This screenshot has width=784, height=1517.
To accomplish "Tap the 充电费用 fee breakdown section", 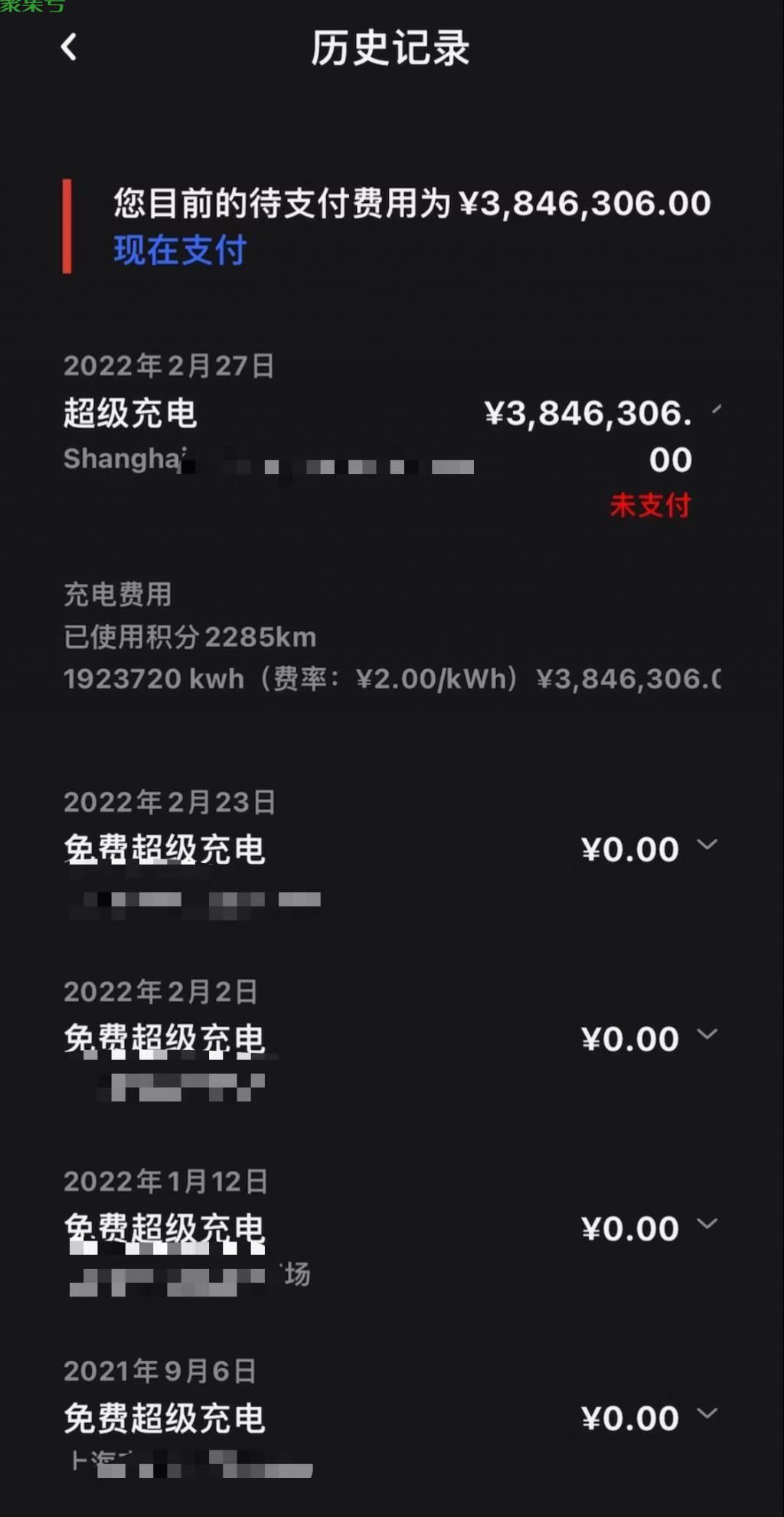I will coord(117,593).
